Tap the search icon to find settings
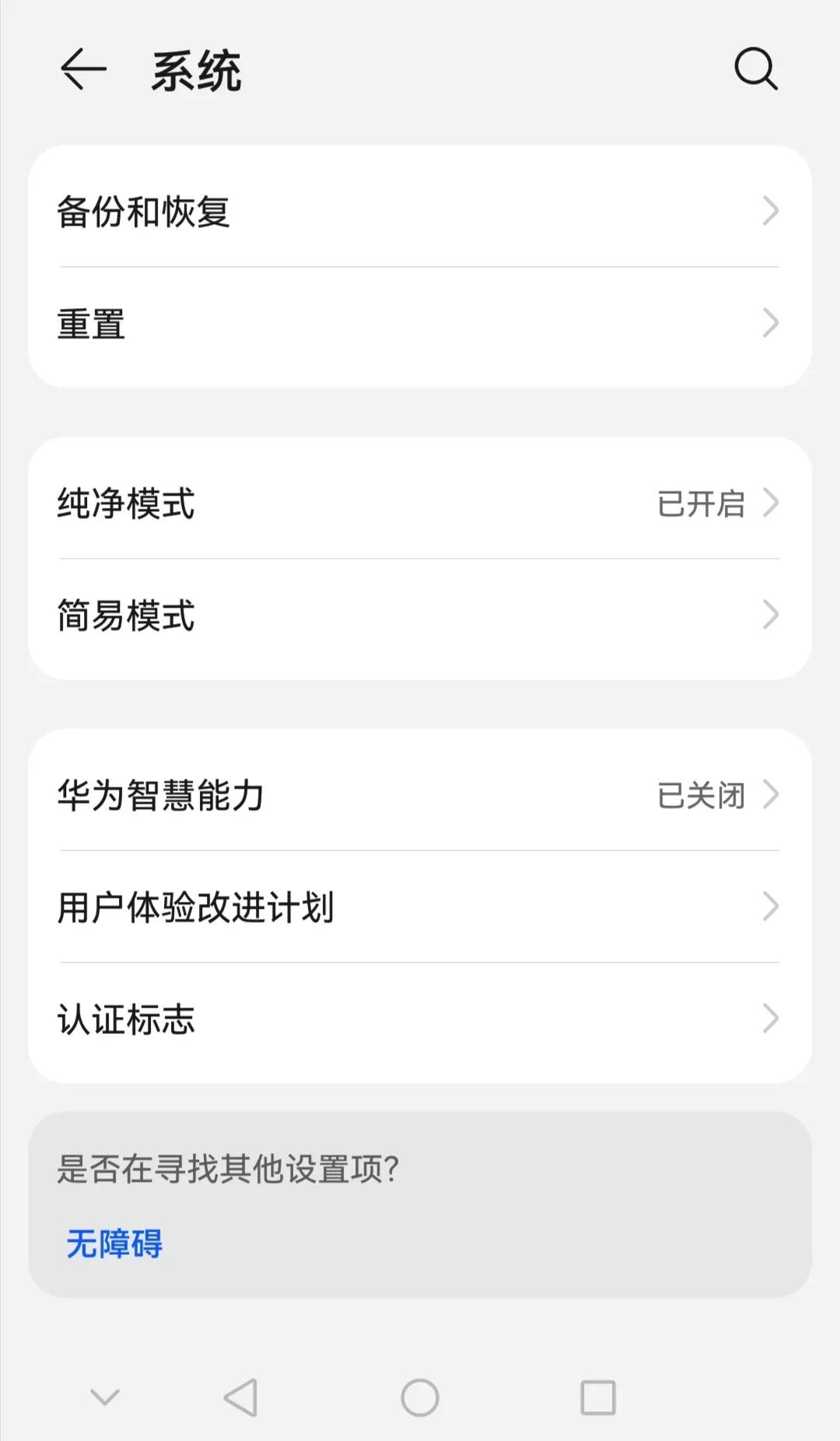The image size is (840, 1441). (x=755, y=71)
